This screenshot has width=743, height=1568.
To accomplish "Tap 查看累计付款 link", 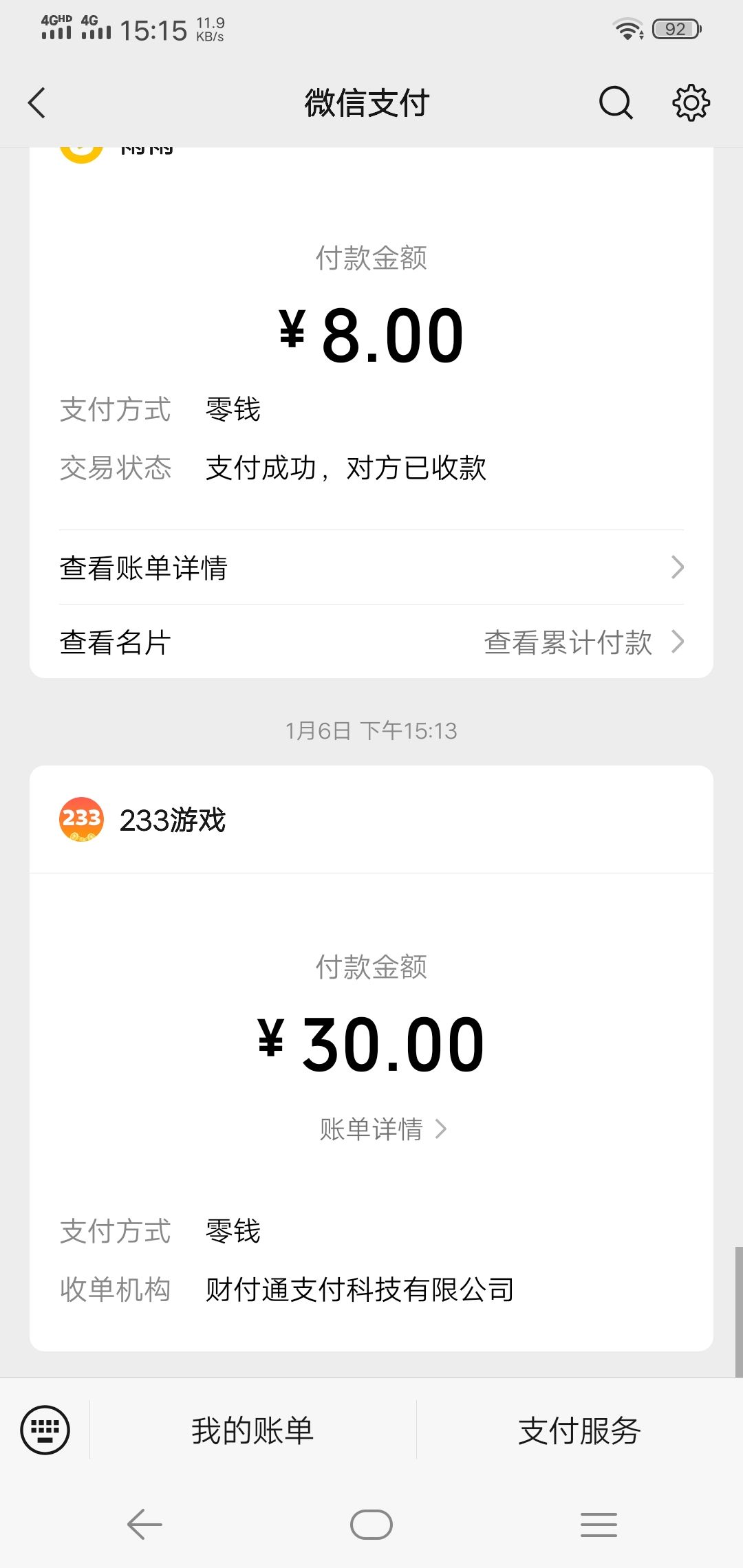I will point(584,642).
